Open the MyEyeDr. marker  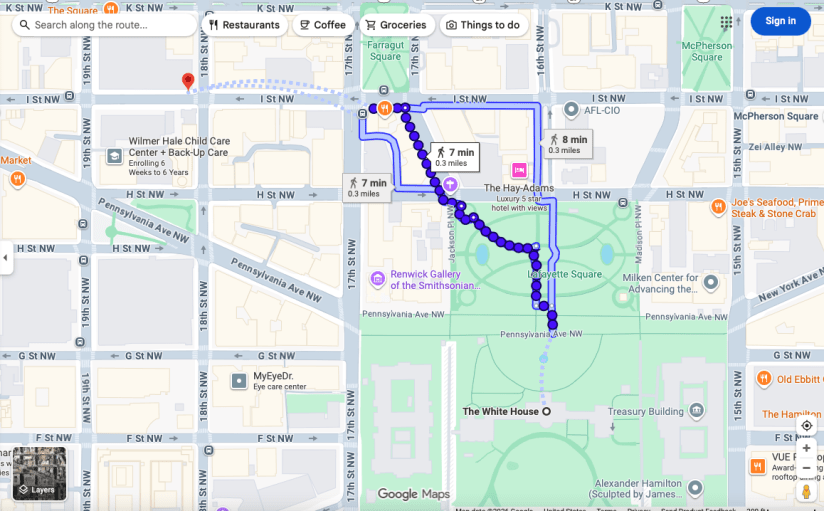click(239, 380)
